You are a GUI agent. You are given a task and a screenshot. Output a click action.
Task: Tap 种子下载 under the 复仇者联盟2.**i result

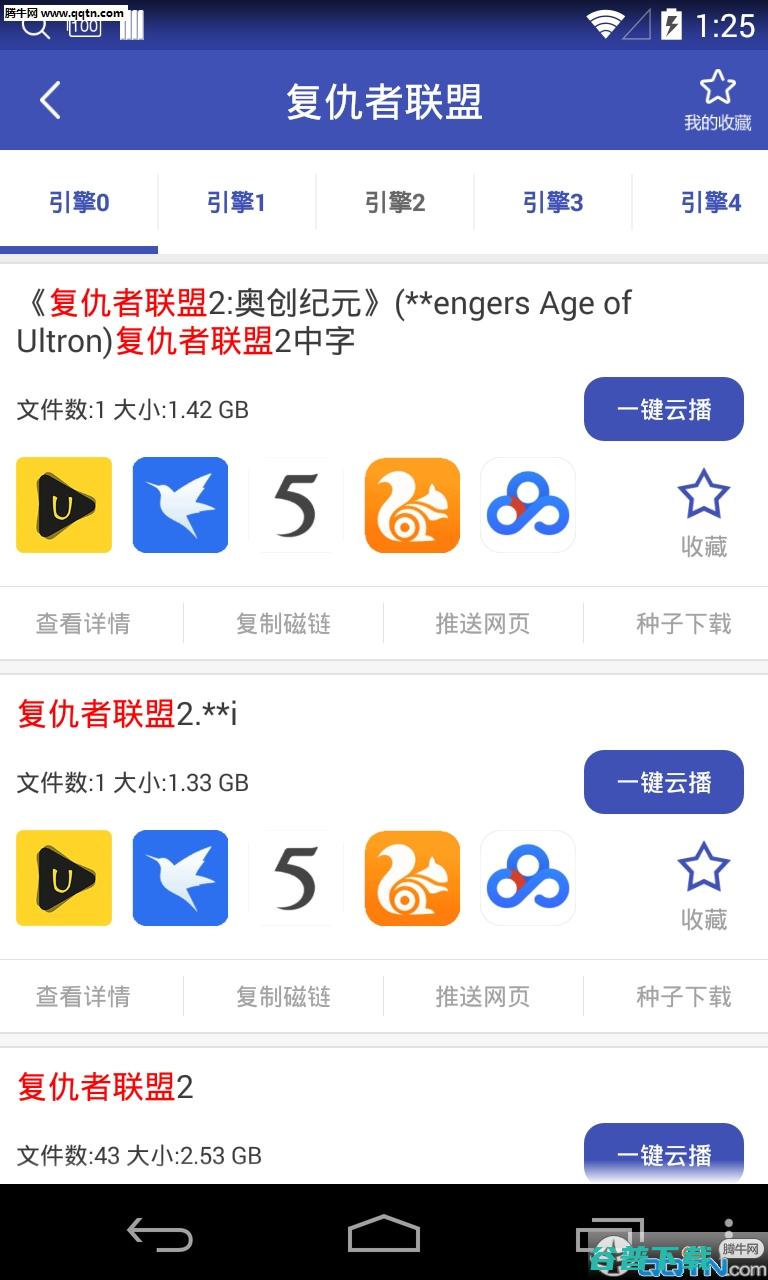pos(684,997)
